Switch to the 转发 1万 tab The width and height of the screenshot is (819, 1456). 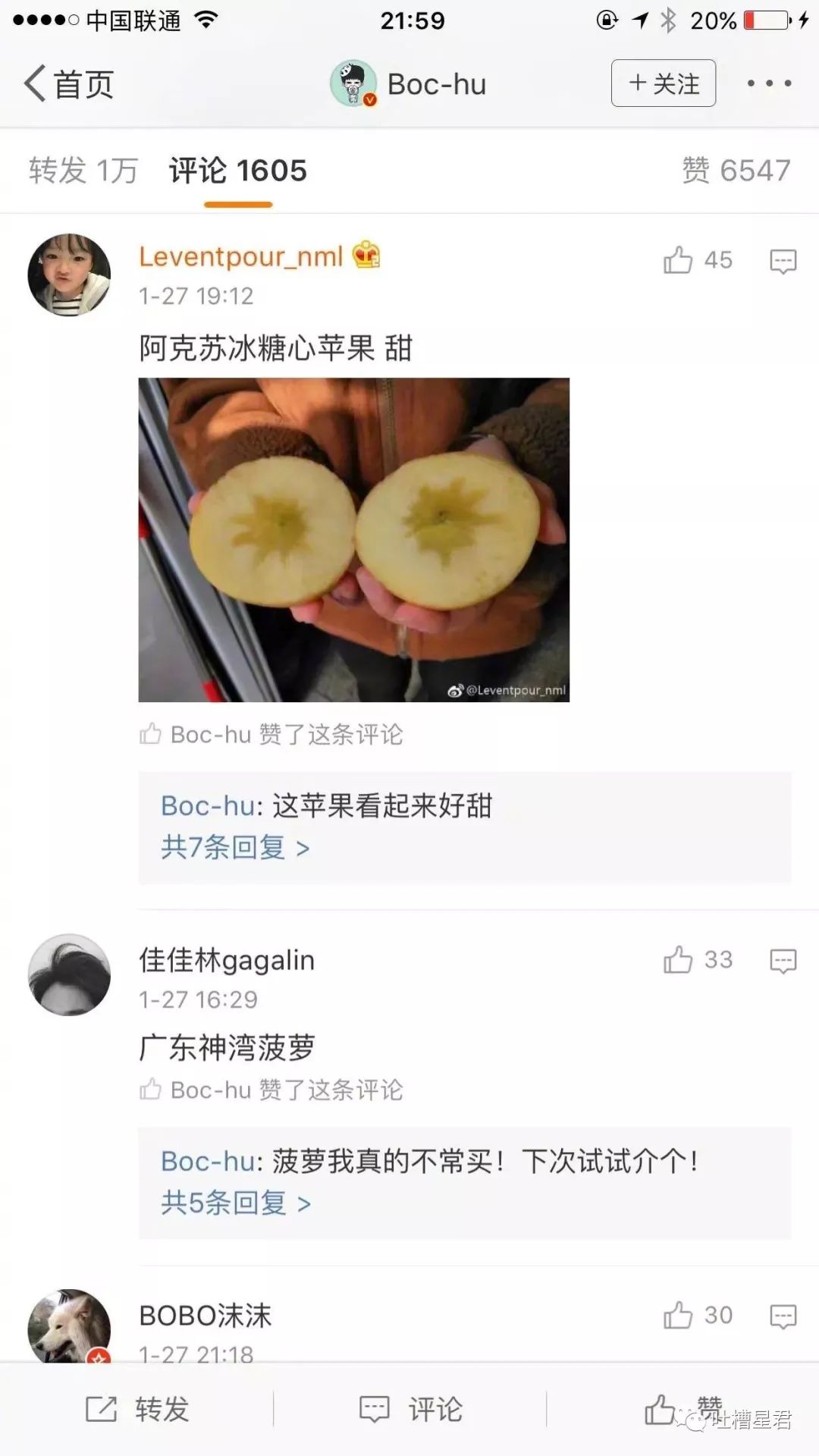(x=83, y=171)
